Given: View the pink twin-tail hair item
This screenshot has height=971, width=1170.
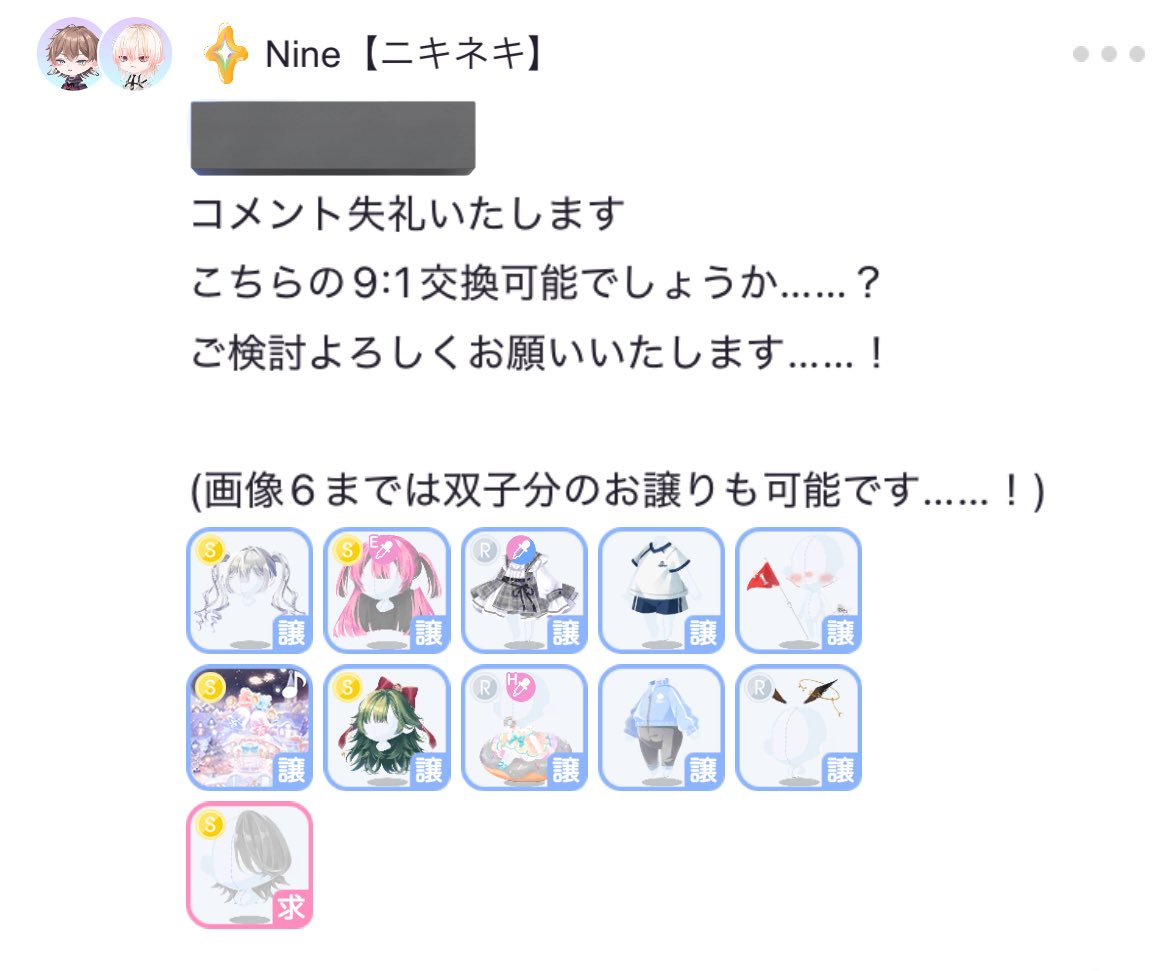Looking at the screenshot, I should 387,590.
